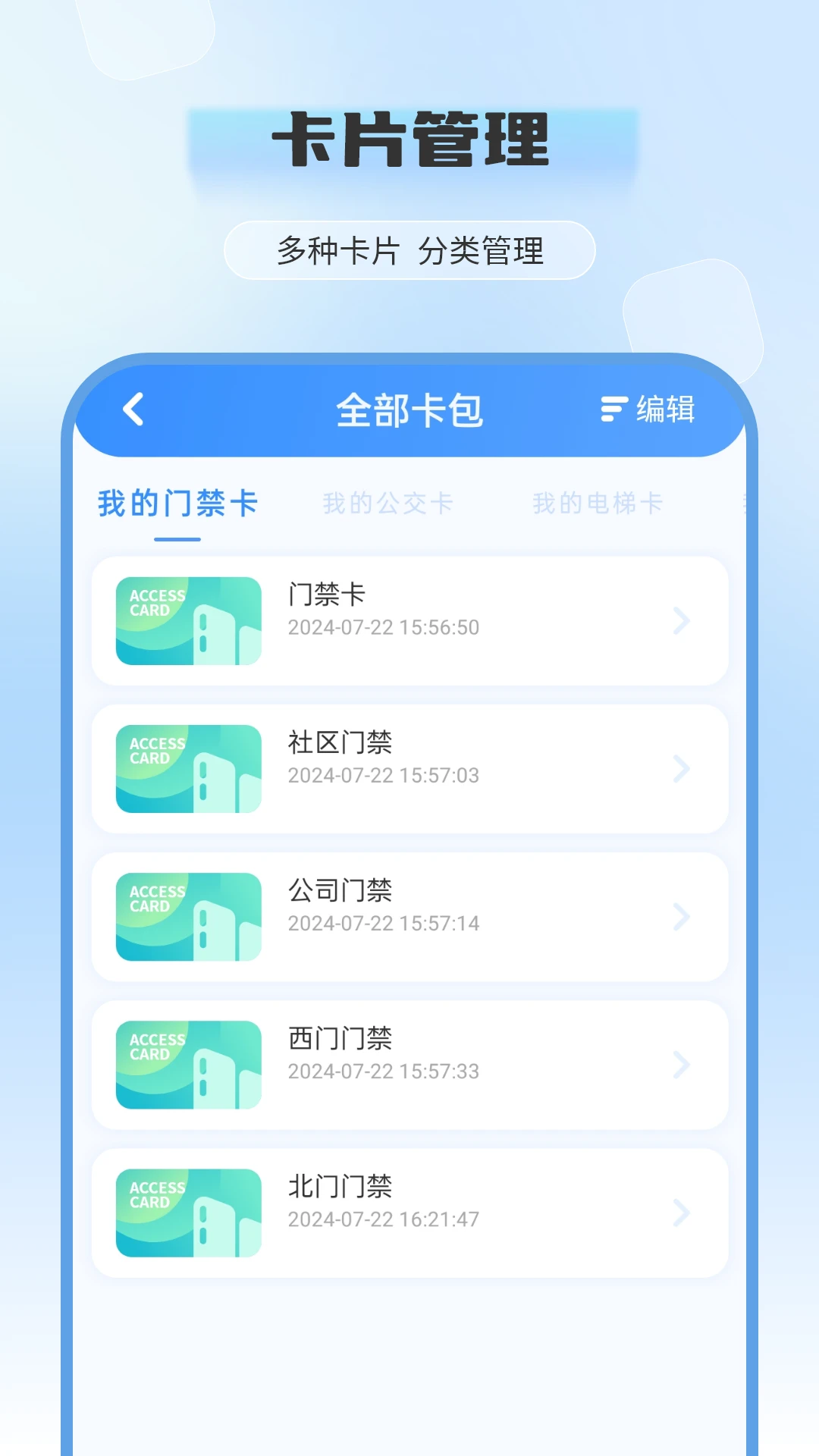Click the sort icon beside 编辑
The width and height of the screenshot is (819, 1456).
coord(611,409)
